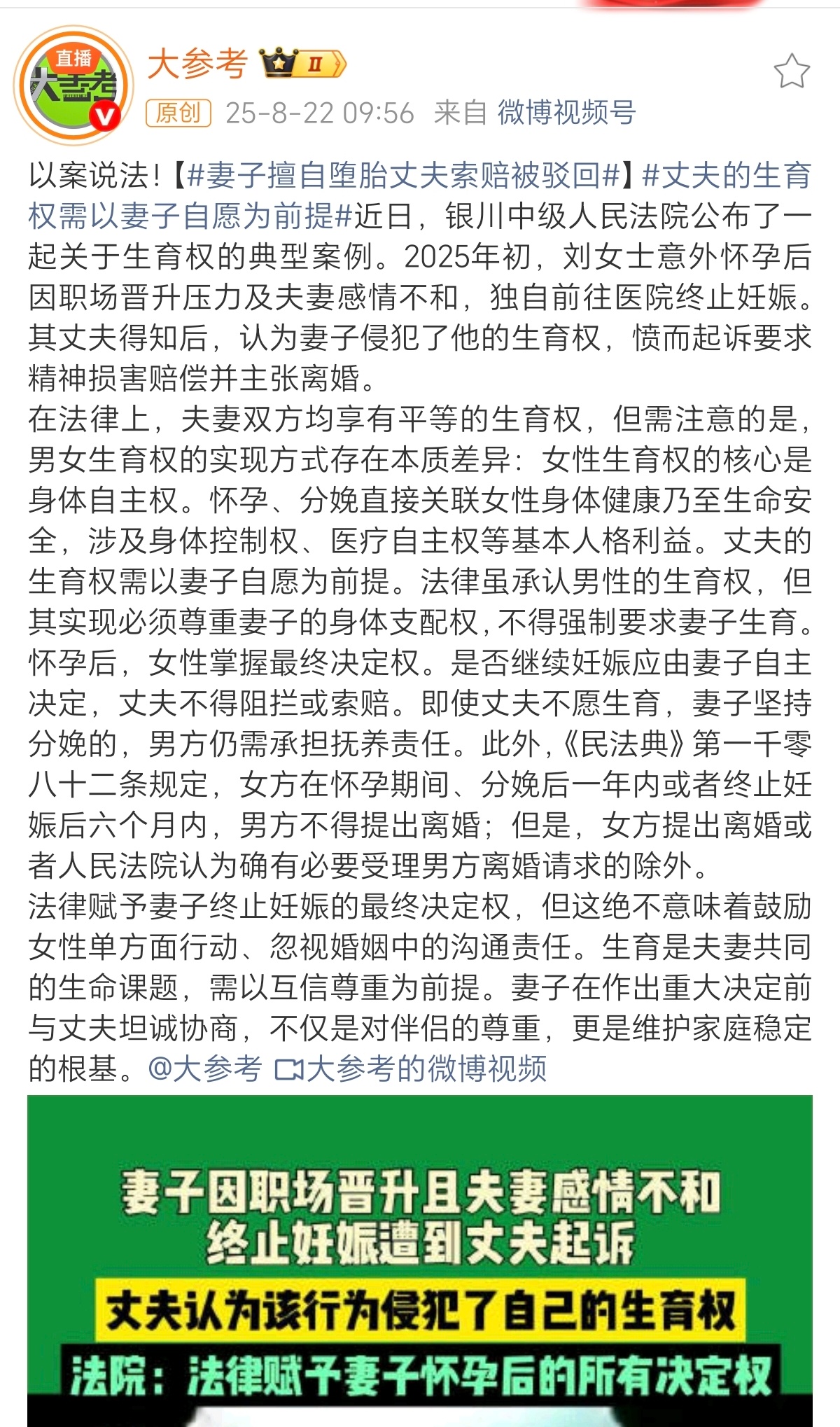Open 大参考's profile avatar
Image resolution: width=840 pixels, height=1427 pixels.
click(x=73, y=86)
